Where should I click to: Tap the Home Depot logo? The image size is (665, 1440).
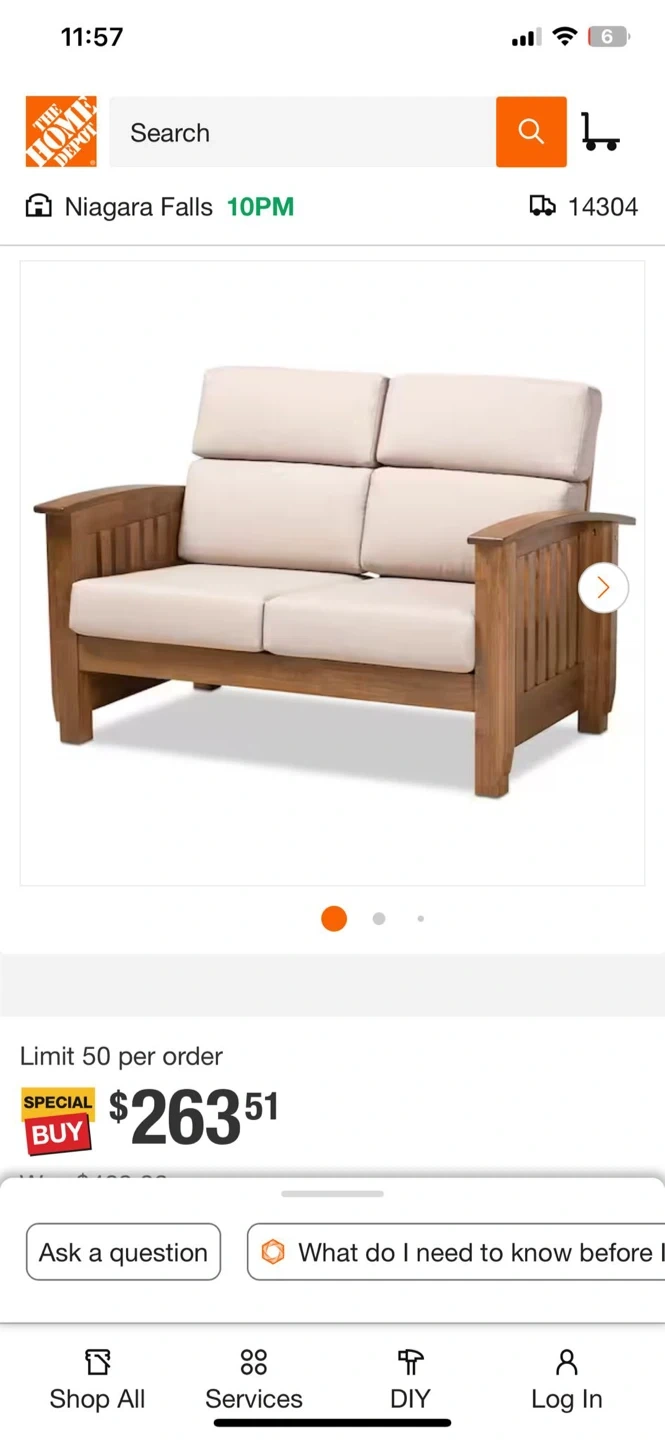point(61,132)
